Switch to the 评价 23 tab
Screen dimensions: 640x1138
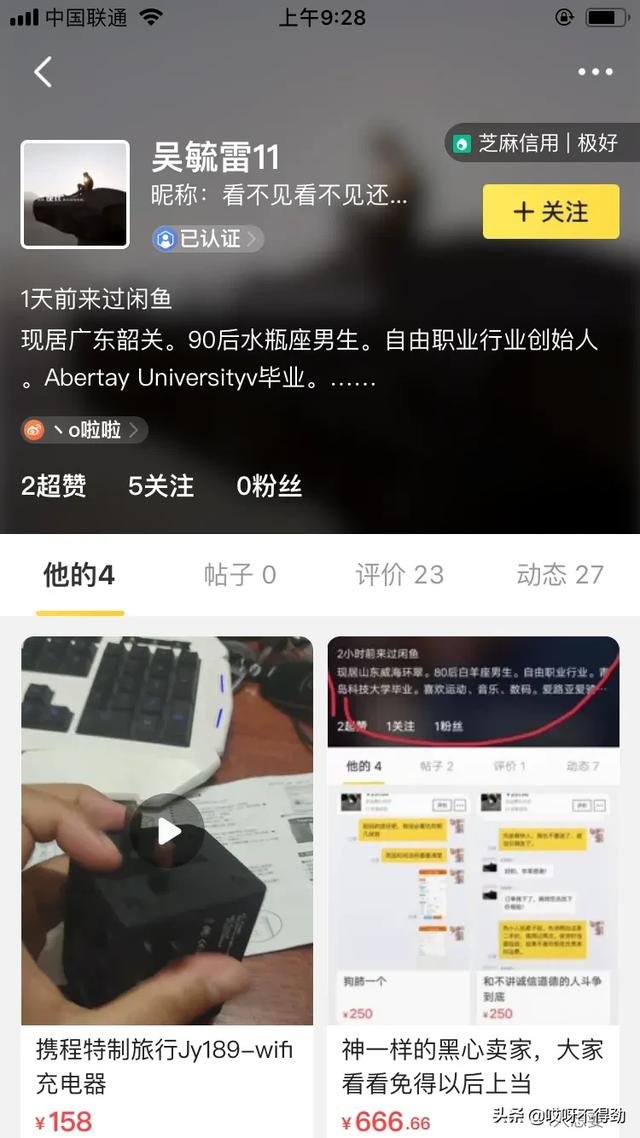pos(399,575)
